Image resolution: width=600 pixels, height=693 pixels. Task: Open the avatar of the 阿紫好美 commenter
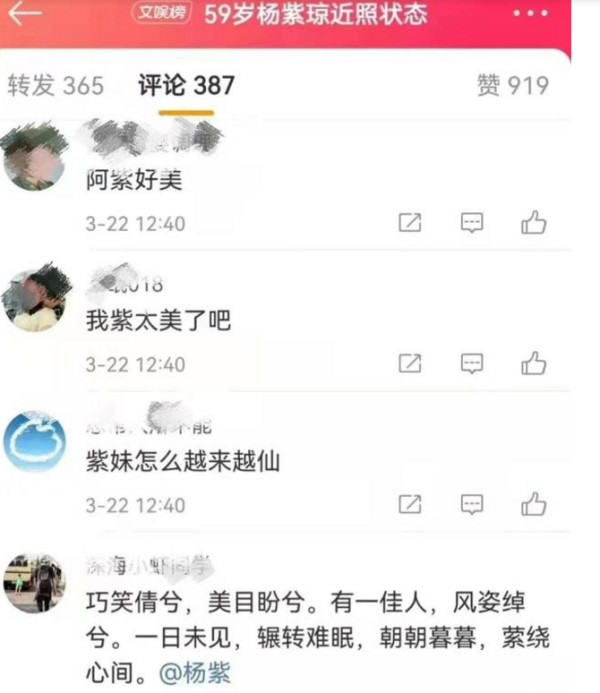(x=34, y=160)
